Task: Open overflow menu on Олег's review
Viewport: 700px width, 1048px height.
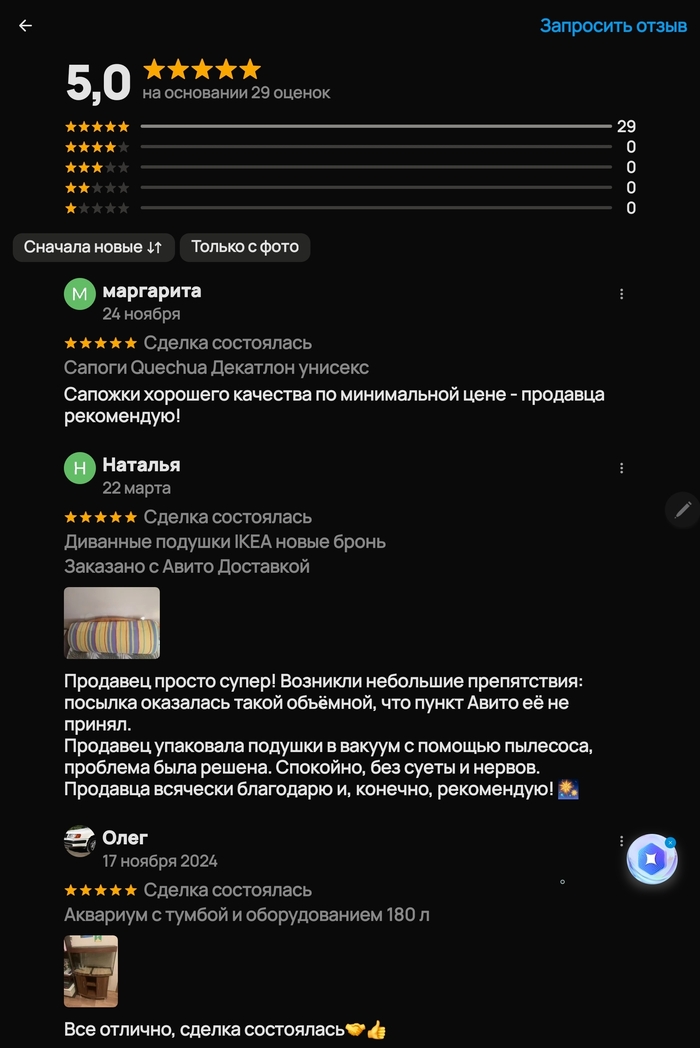Action: click(621, 841)
